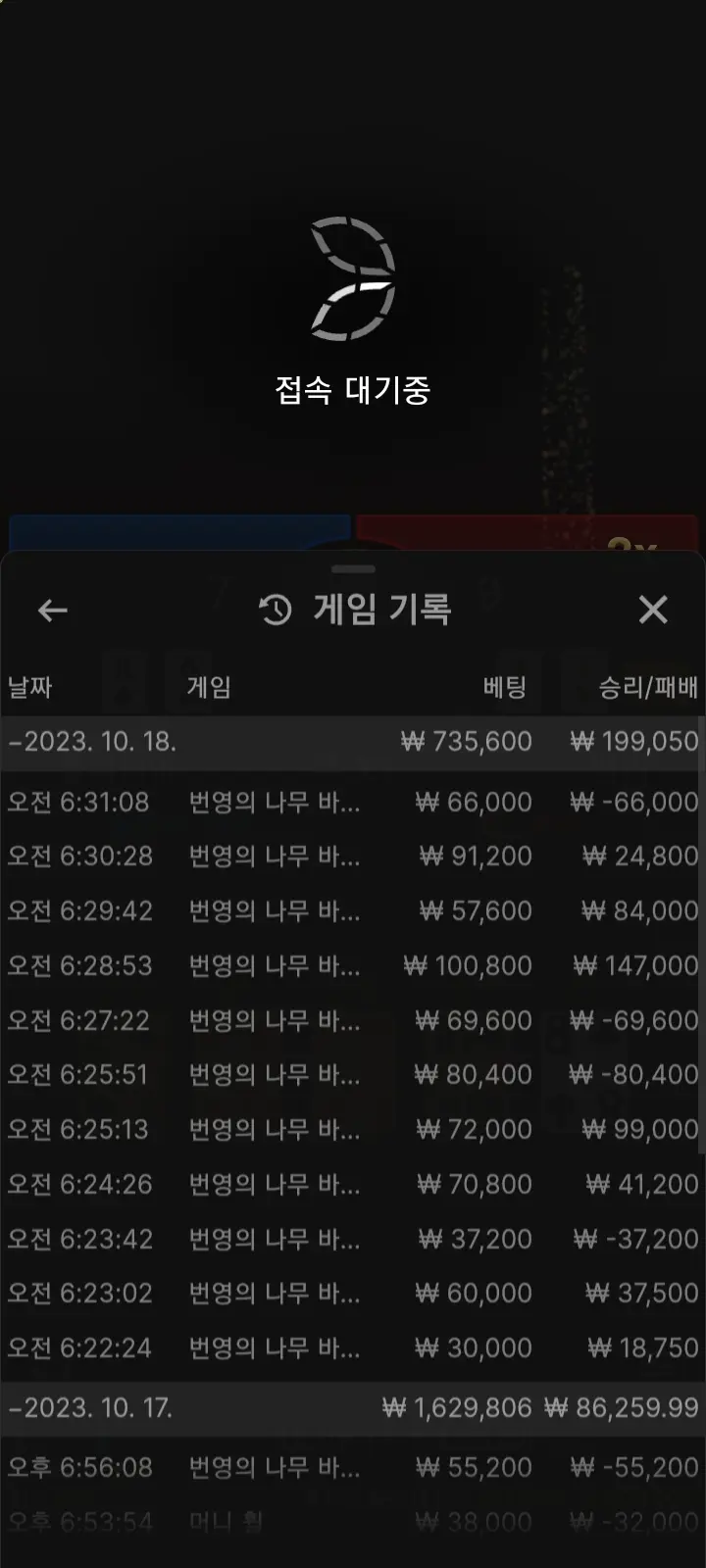Collapse the 2023. 10. 18. date group
The width and height of the screenshot is (706, 1568).
click(x=353, y=742)
